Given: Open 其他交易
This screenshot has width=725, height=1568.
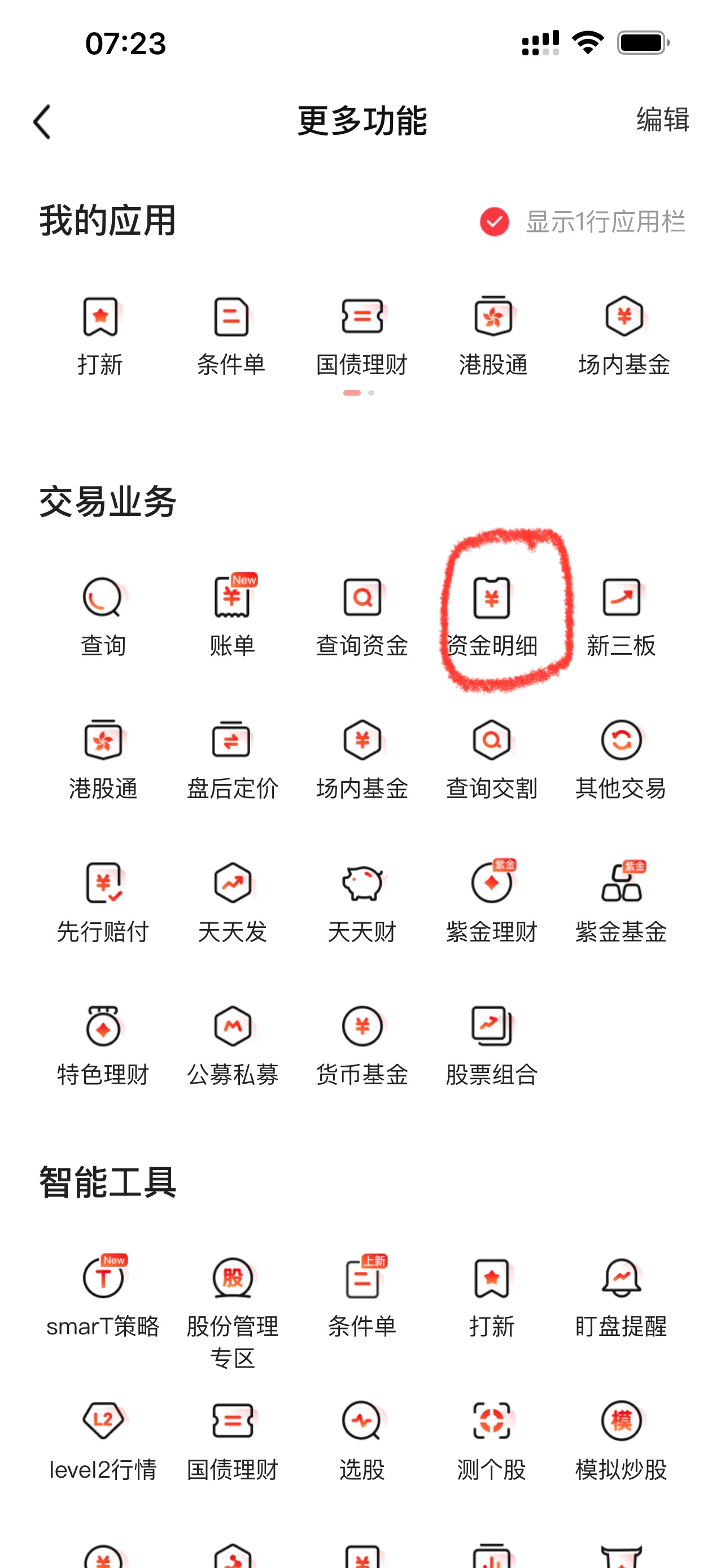Looking at the screenshot, I should tap(621, 759).
